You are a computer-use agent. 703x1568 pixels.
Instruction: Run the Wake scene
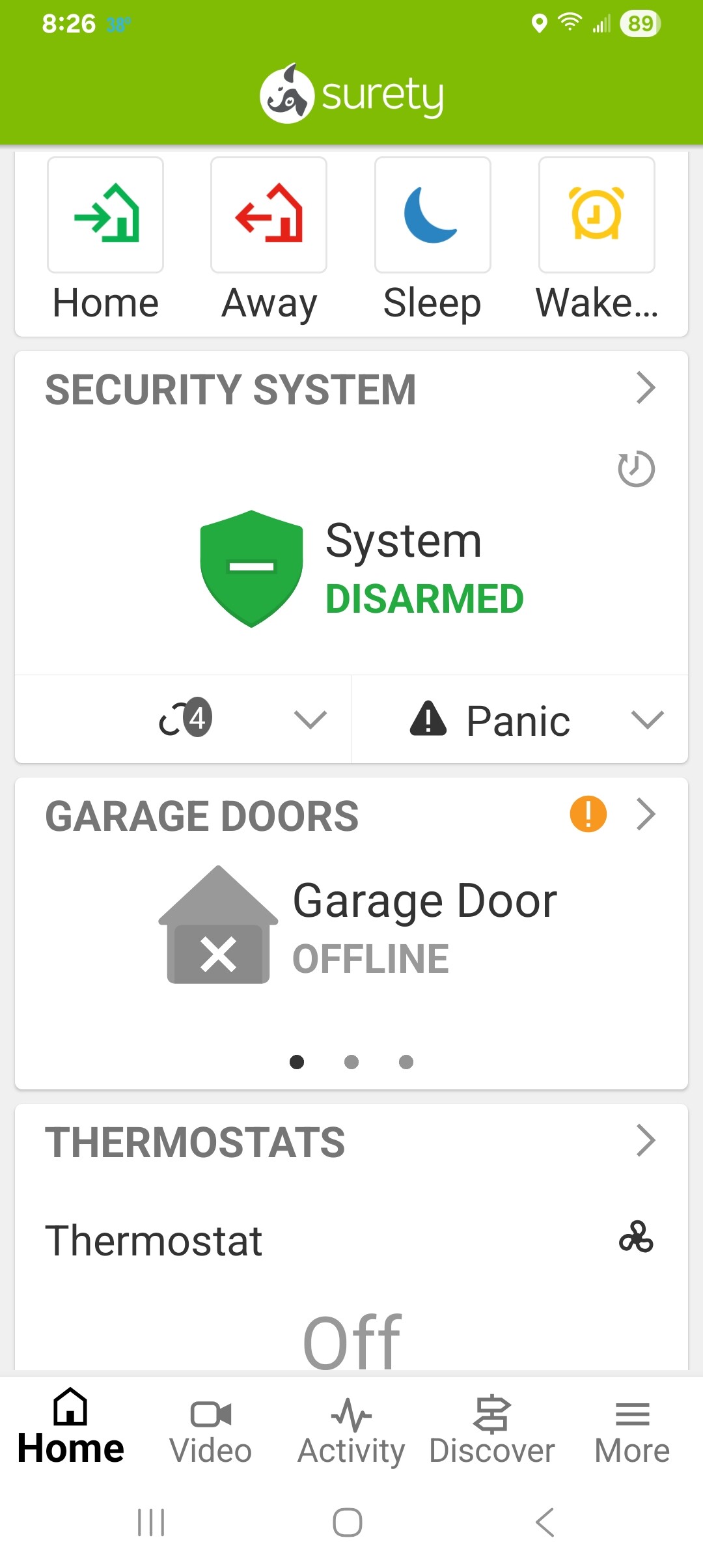click(596, 216)
